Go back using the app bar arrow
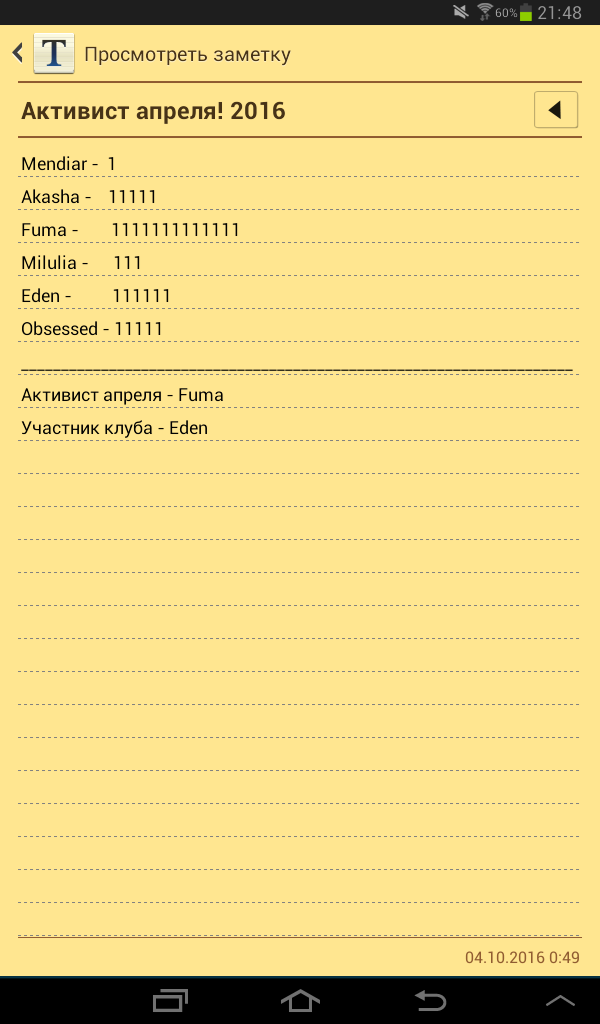 coord(18,53)
